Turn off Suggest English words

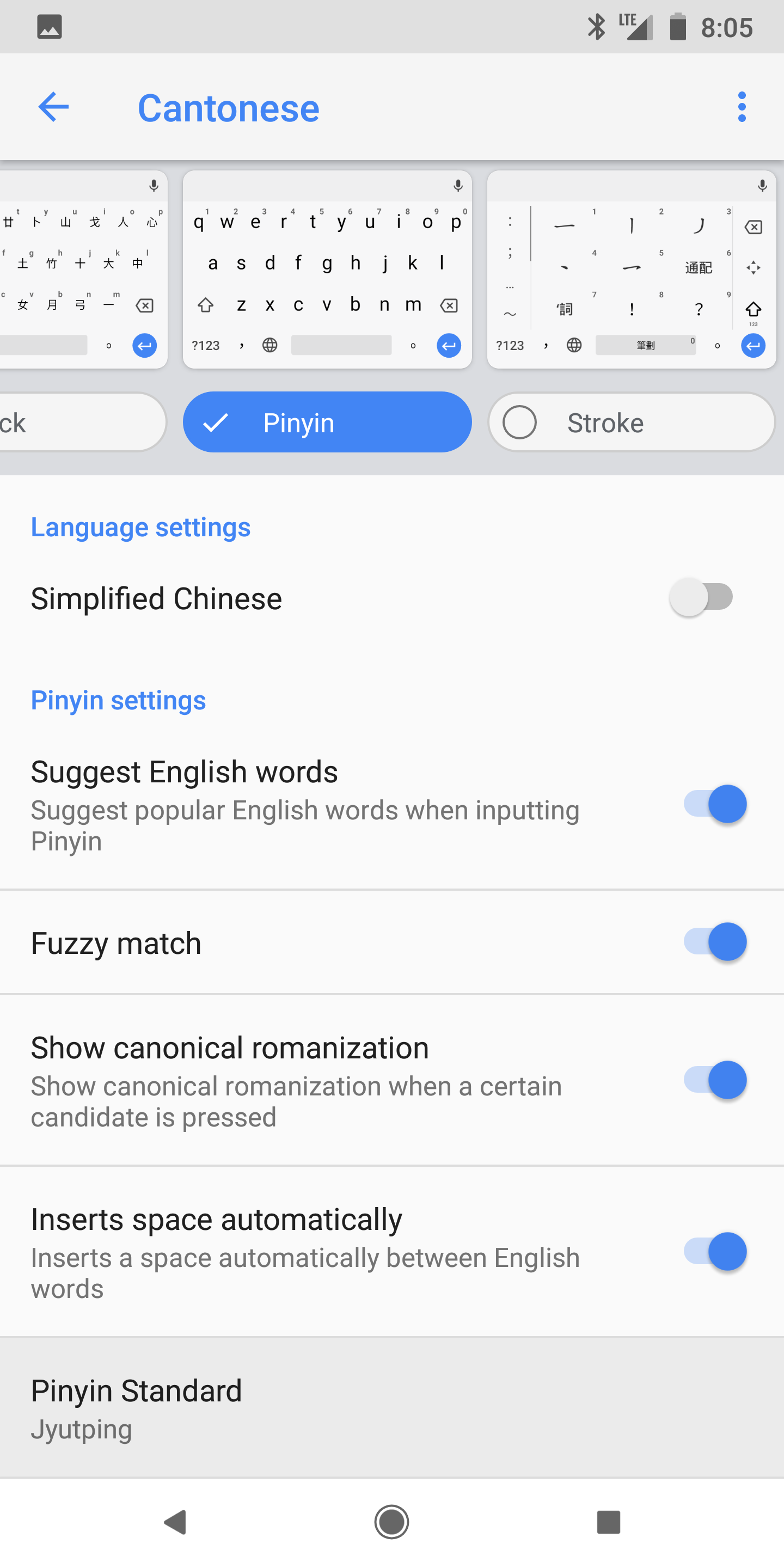(x=715, y=804)
